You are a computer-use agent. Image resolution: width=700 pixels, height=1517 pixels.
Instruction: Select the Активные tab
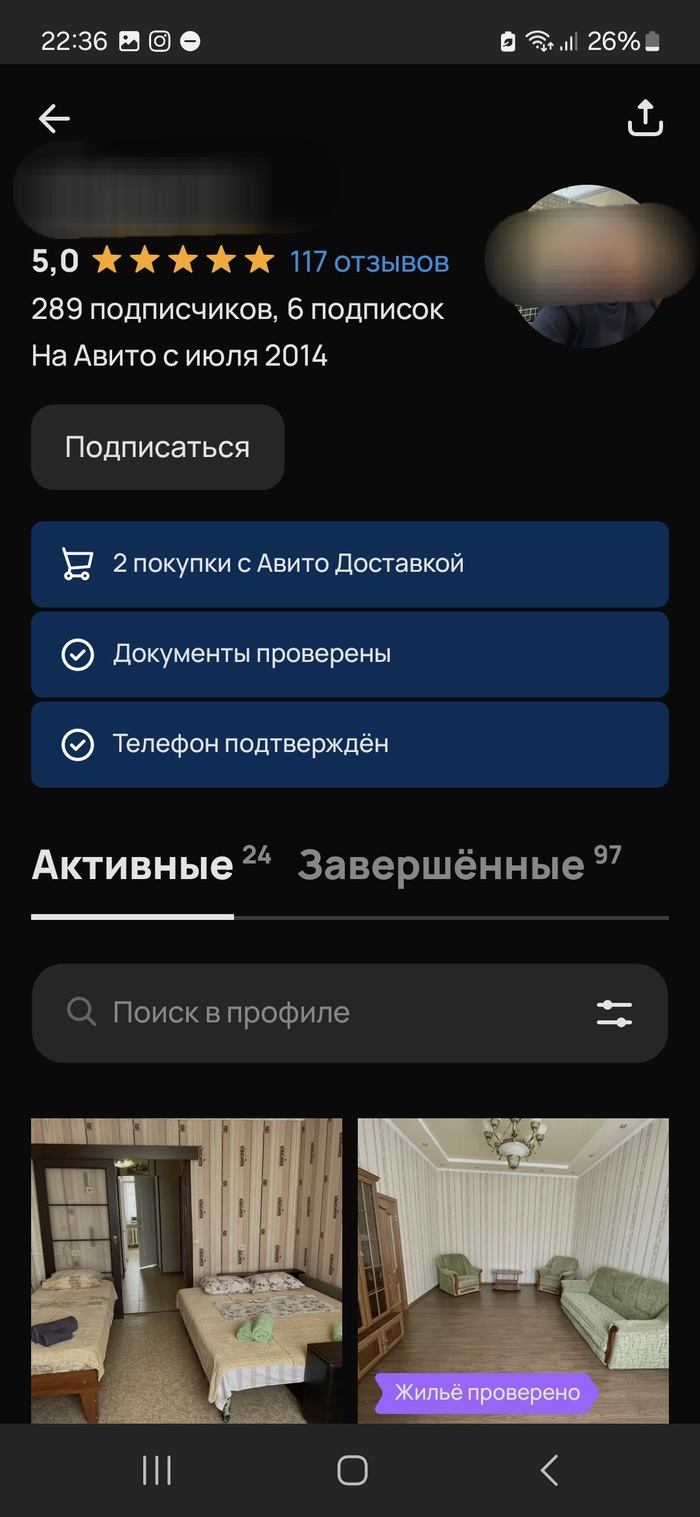[x=133, y=865]
